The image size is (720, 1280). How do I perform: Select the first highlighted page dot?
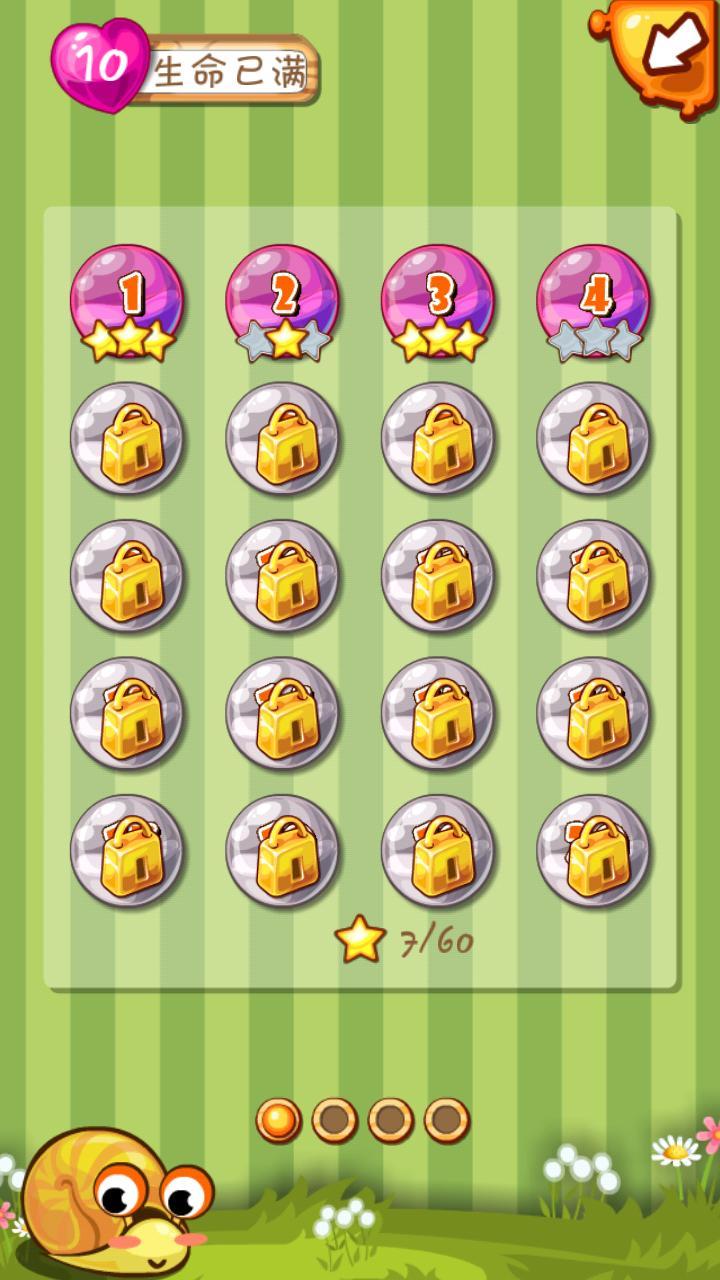coord(279,1120)
